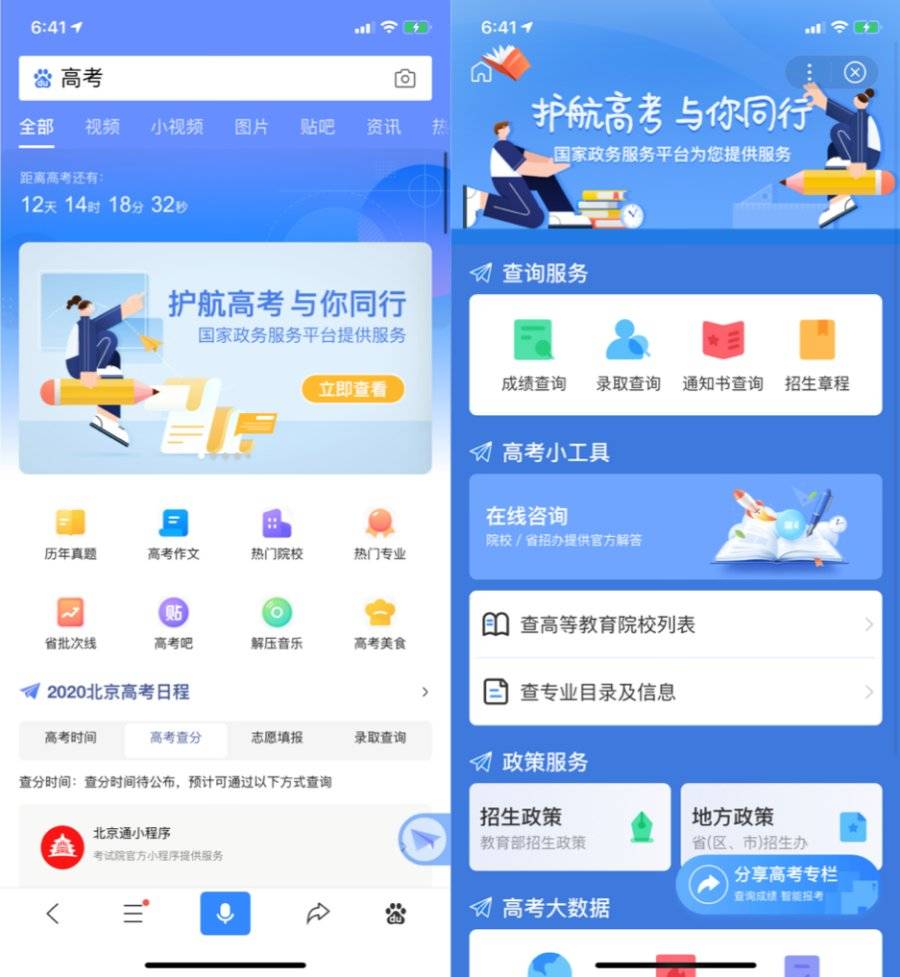Open the three-dot menu beside the close icon
900x977 pixels.
pos(809,73)
